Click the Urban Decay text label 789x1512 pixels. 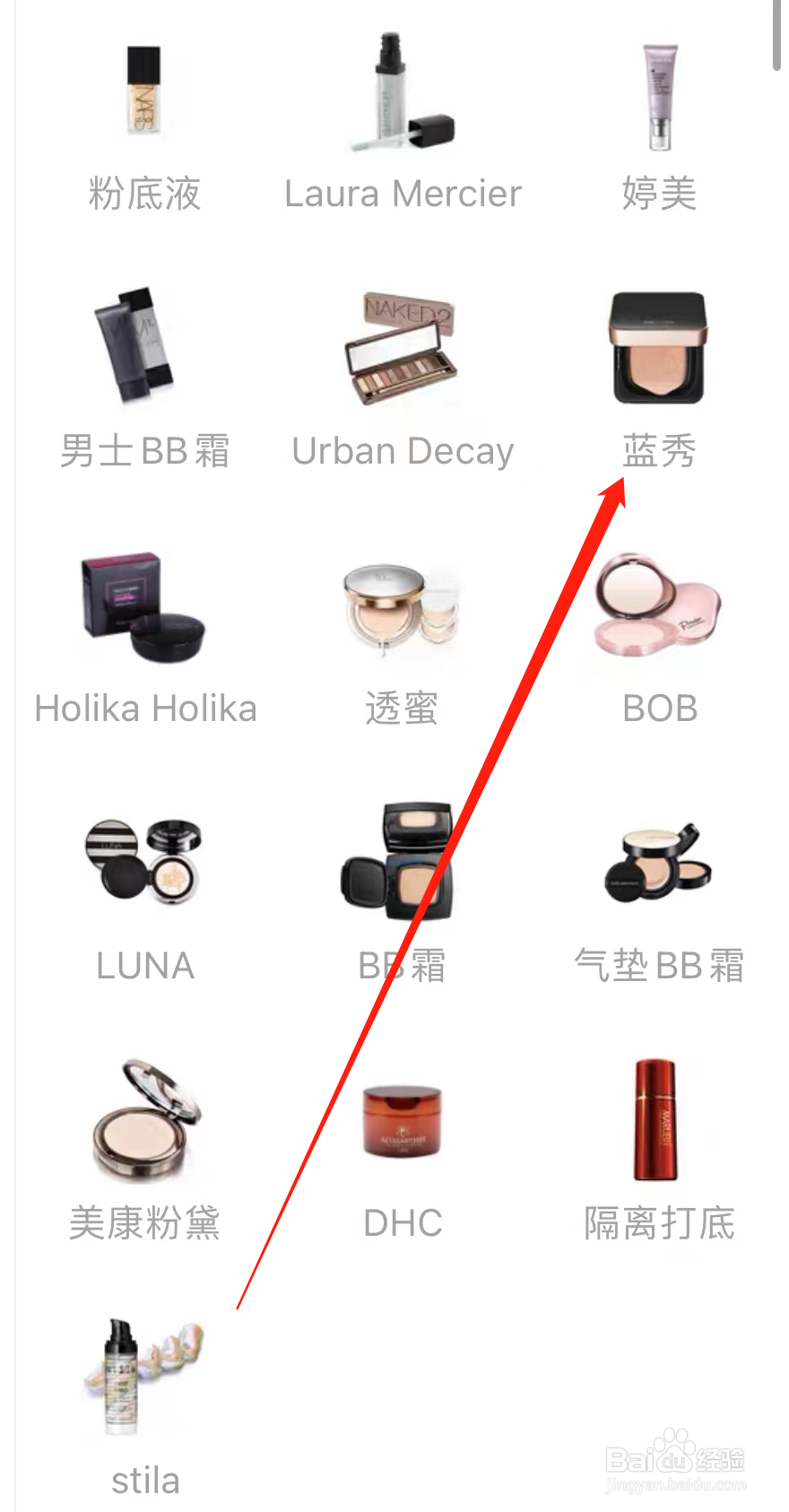(x=403, y=451)
